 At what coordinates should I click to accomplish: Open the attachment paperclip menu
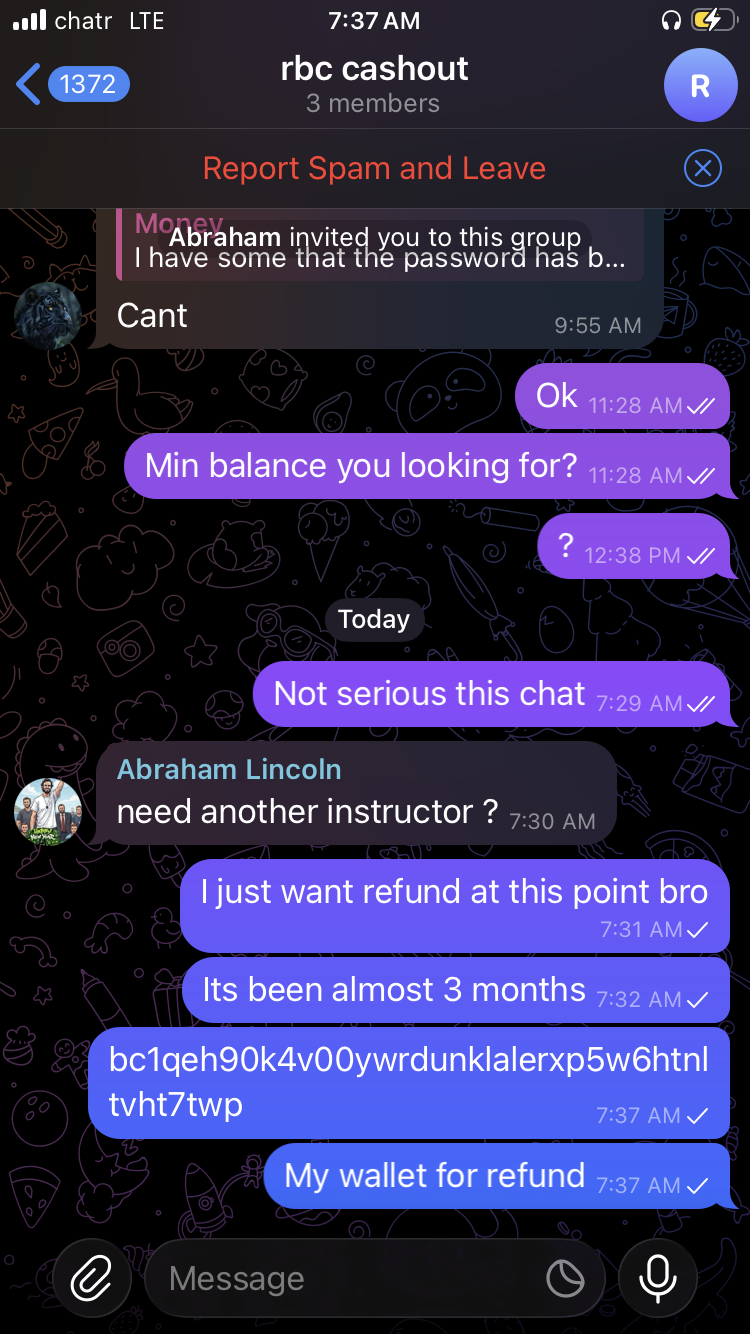(x=92, y=1277)
